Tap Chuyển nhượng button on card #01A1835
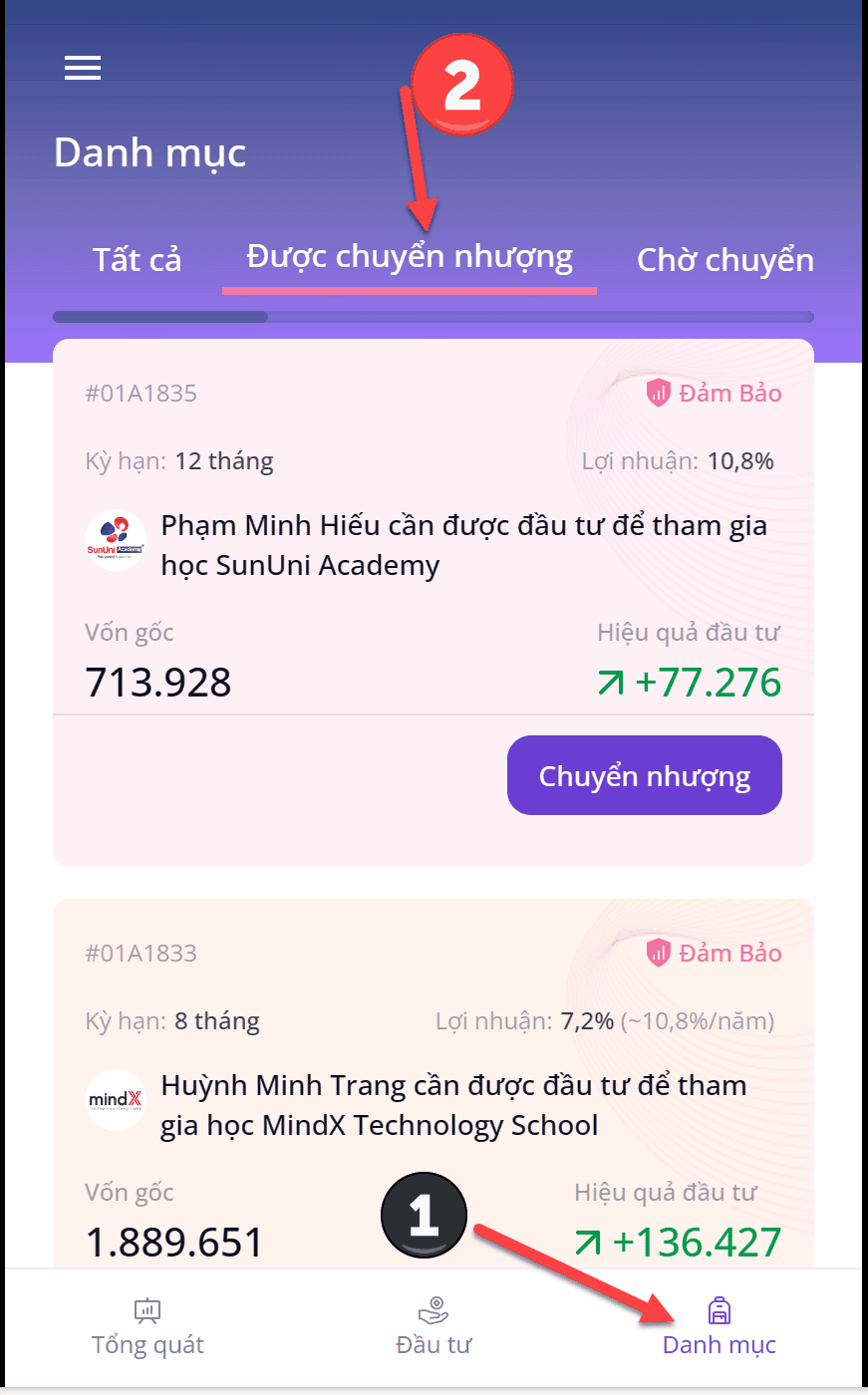Viewport: 868px width, 1395px height. 644,775
